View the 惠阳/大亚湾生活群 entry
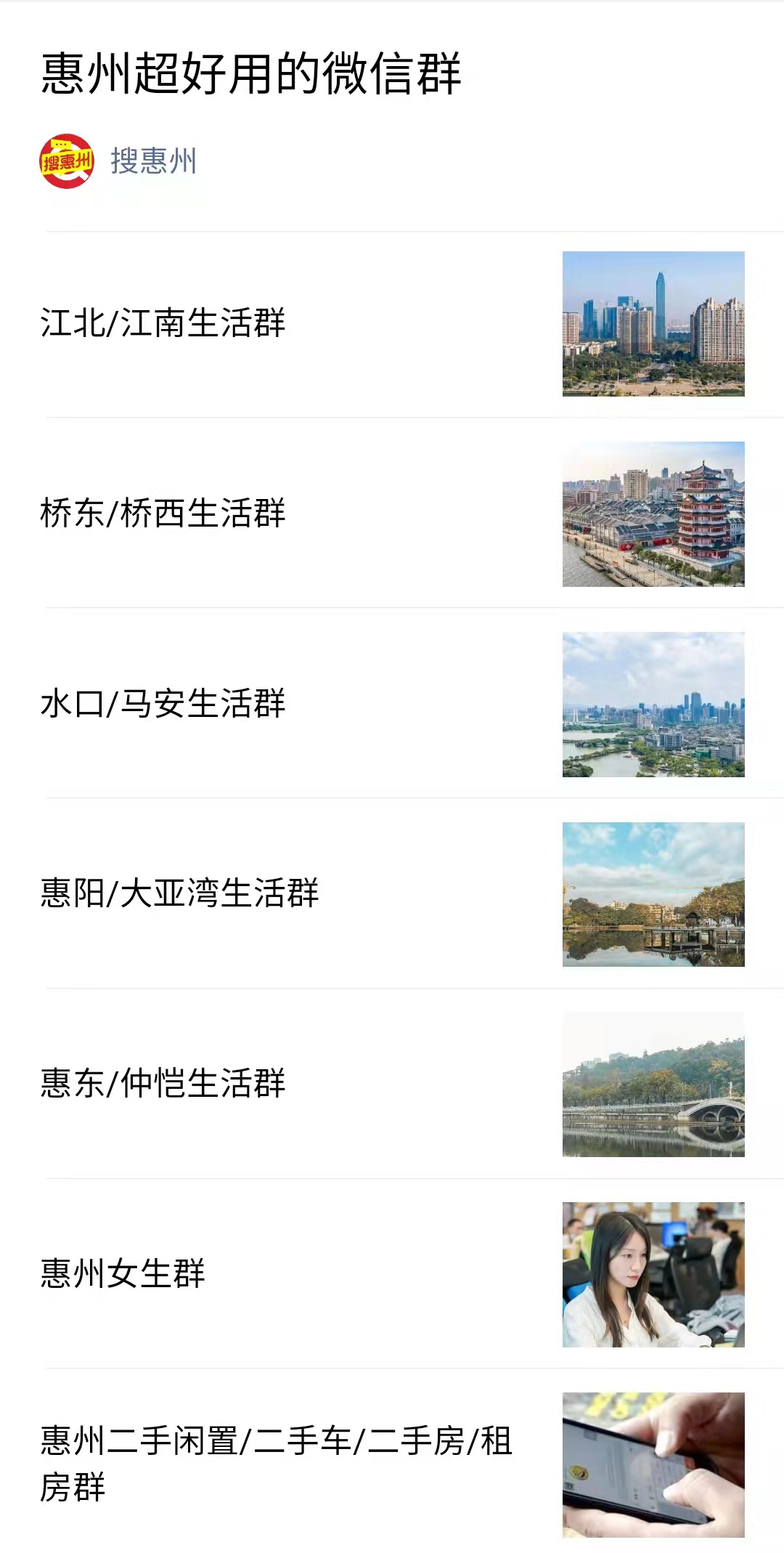This screenshot has width=784, height=1553. click(180, 893)
